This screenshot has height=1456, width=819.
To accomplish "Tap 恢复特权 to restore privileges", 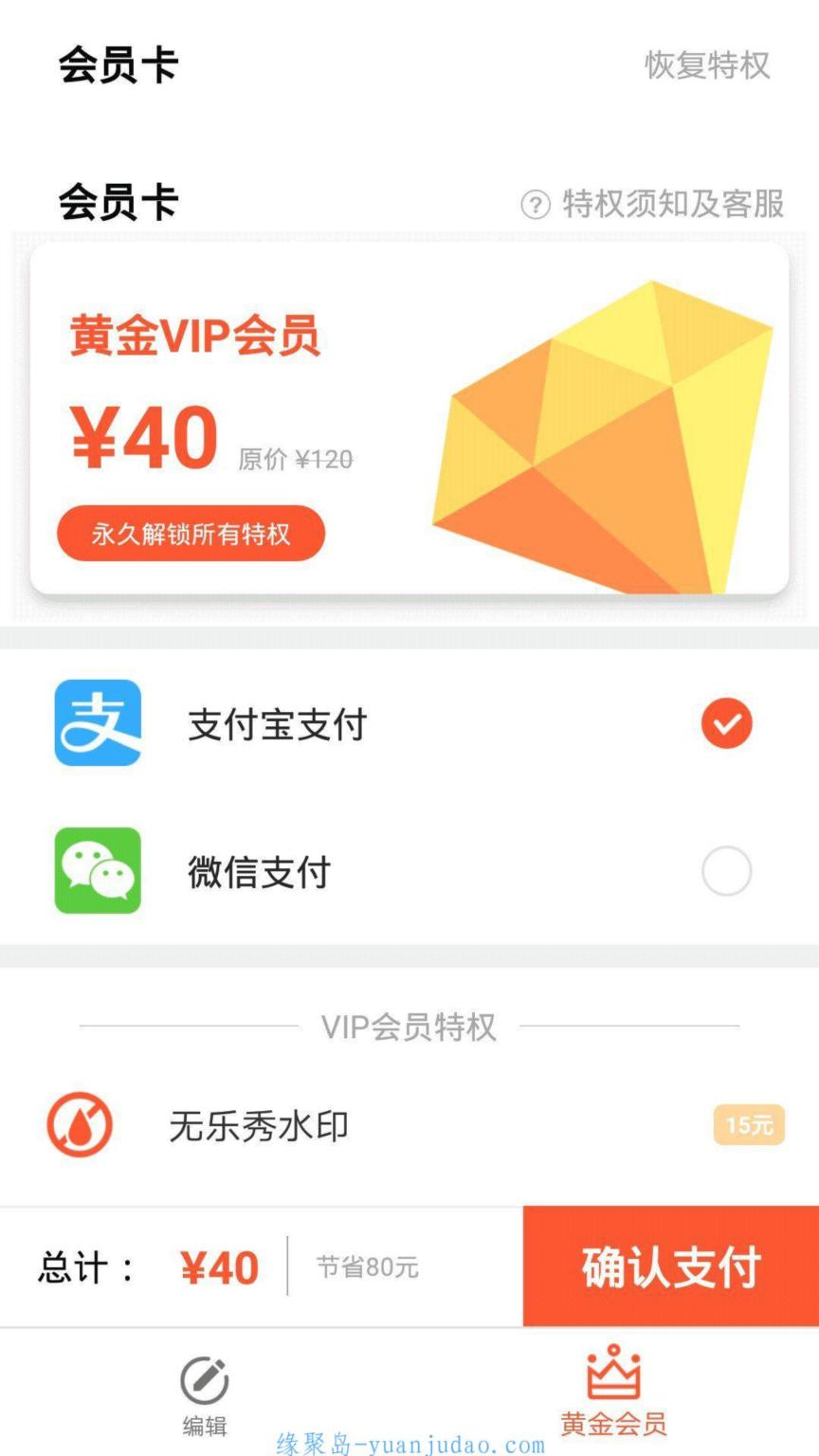I will pos(707,65).
